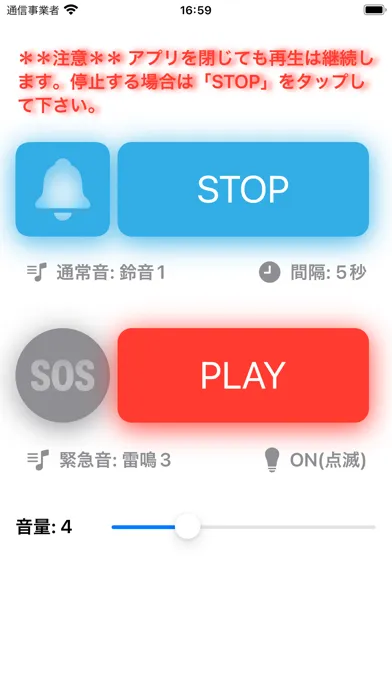Image resolution: width=392 pixels, height=696 pixels.
Task: Tap the blue bell icon button
Action: click(63, 189)
